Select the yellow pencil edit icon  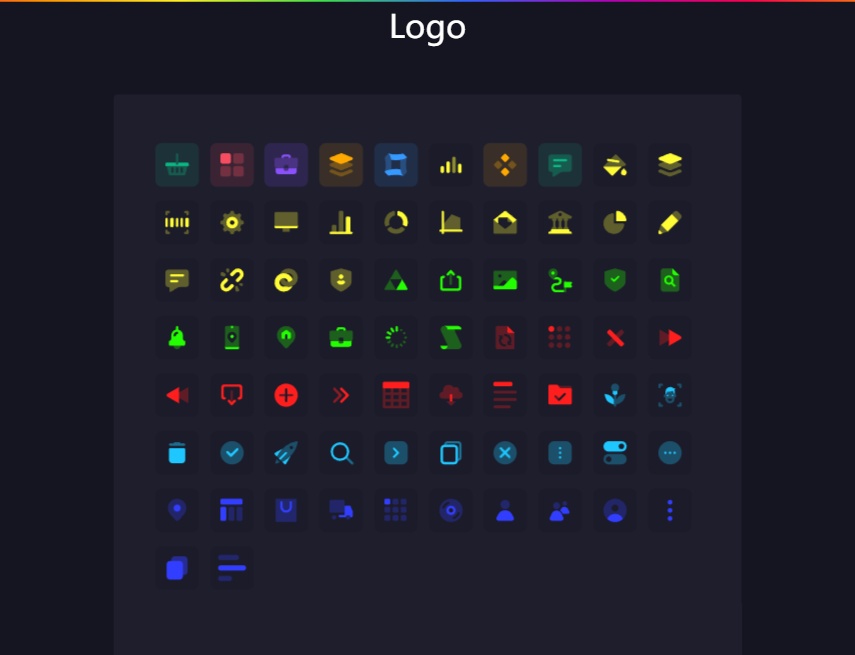pos(669,223)
